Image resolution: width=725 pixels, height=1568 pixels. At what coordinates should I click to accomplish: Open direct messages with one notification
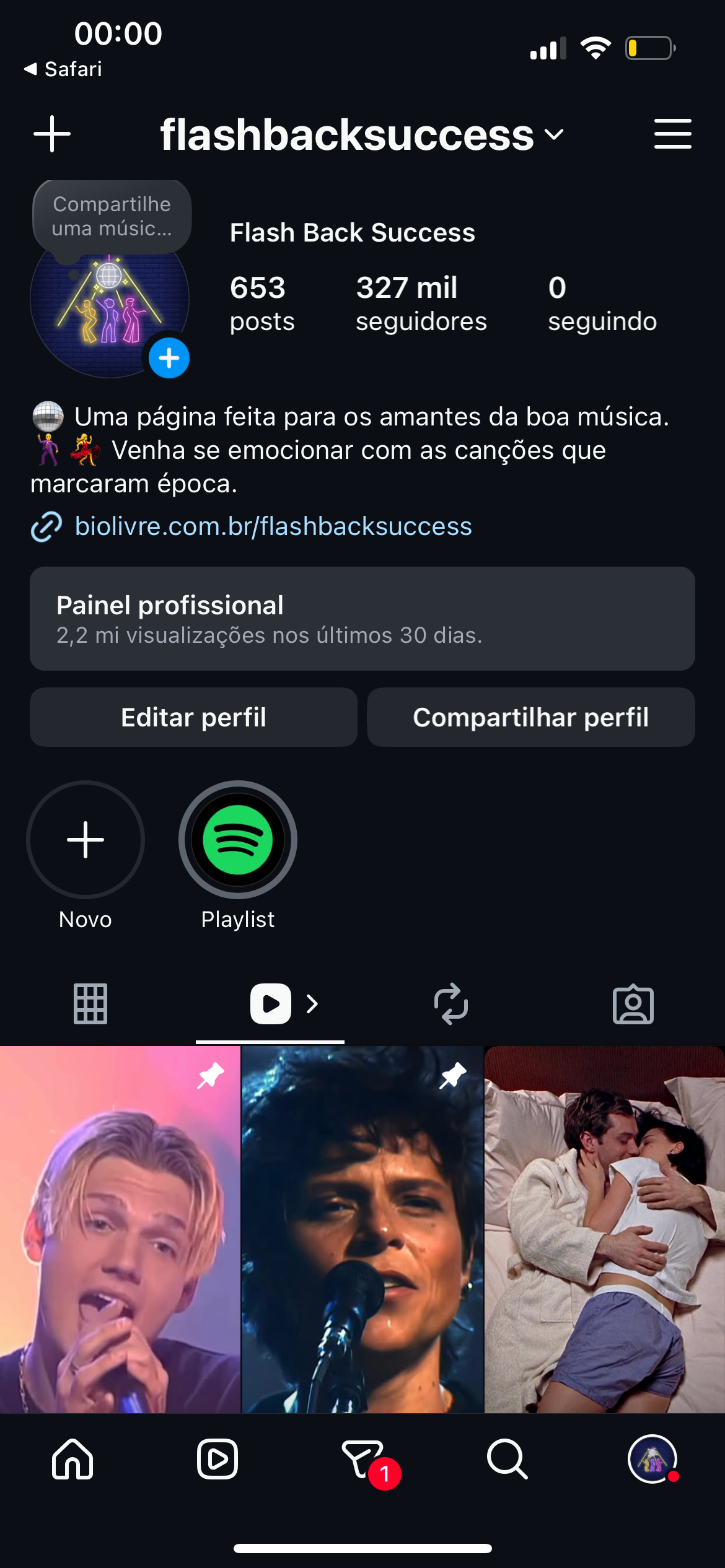pos(364,1459)
